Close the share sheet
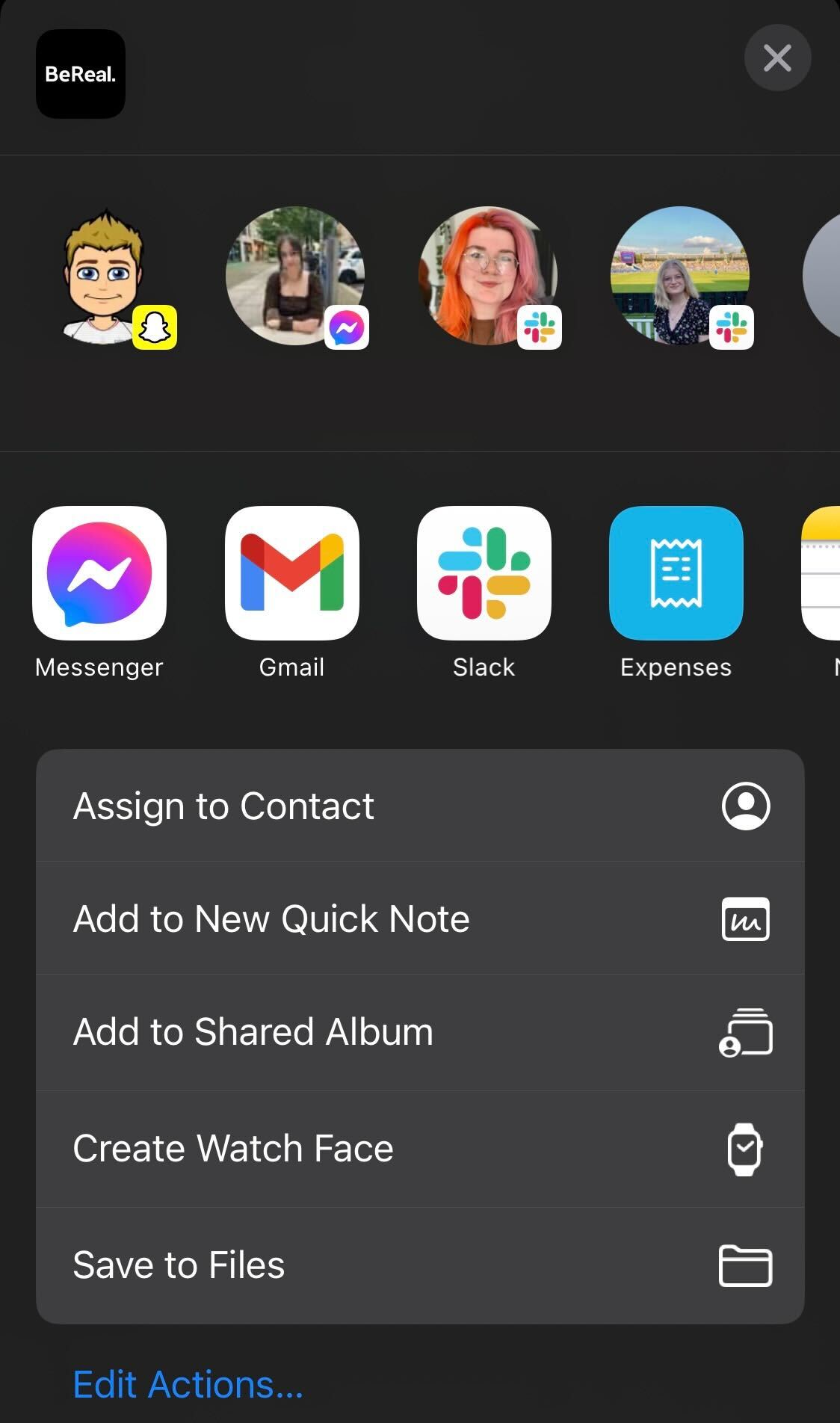 click(777, 58)
